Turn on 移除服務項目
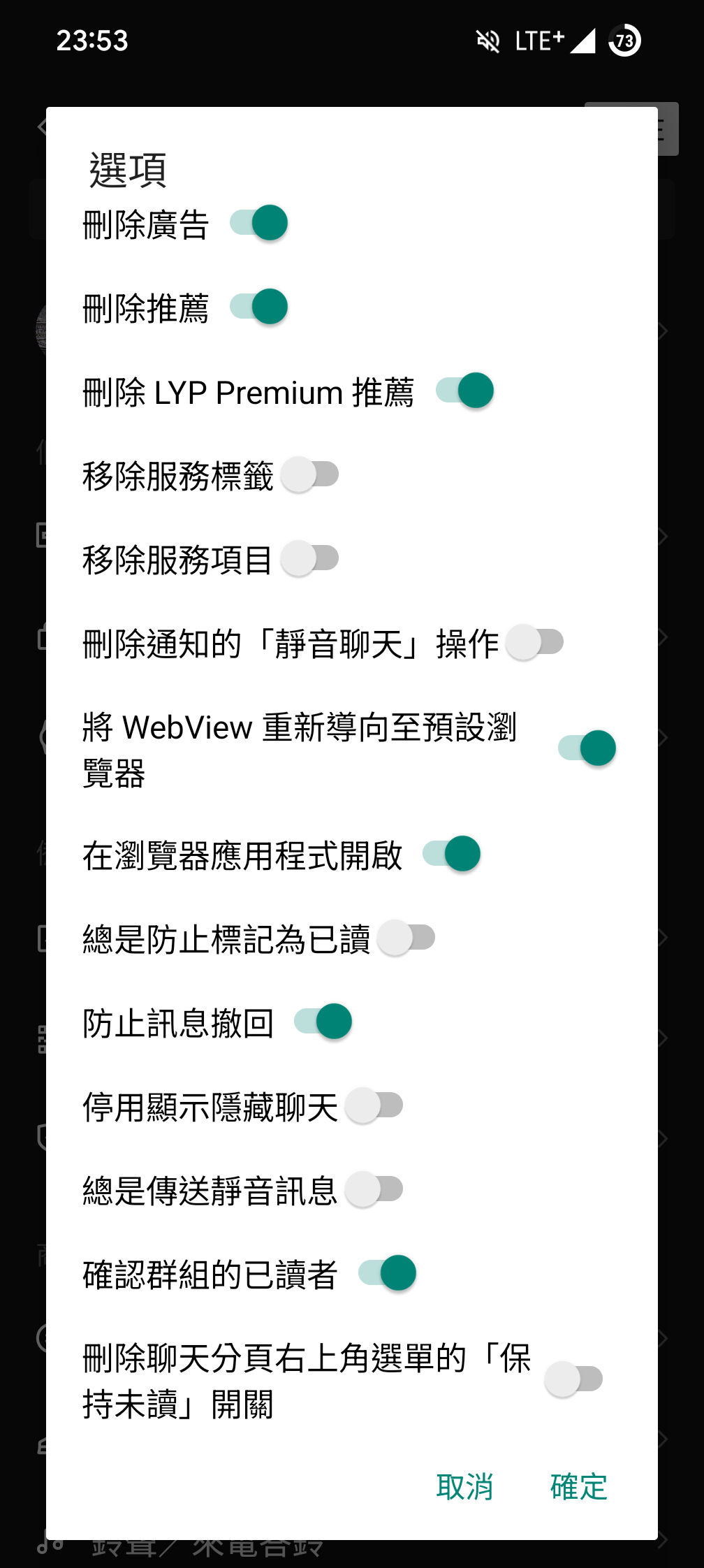 [310, 558]
